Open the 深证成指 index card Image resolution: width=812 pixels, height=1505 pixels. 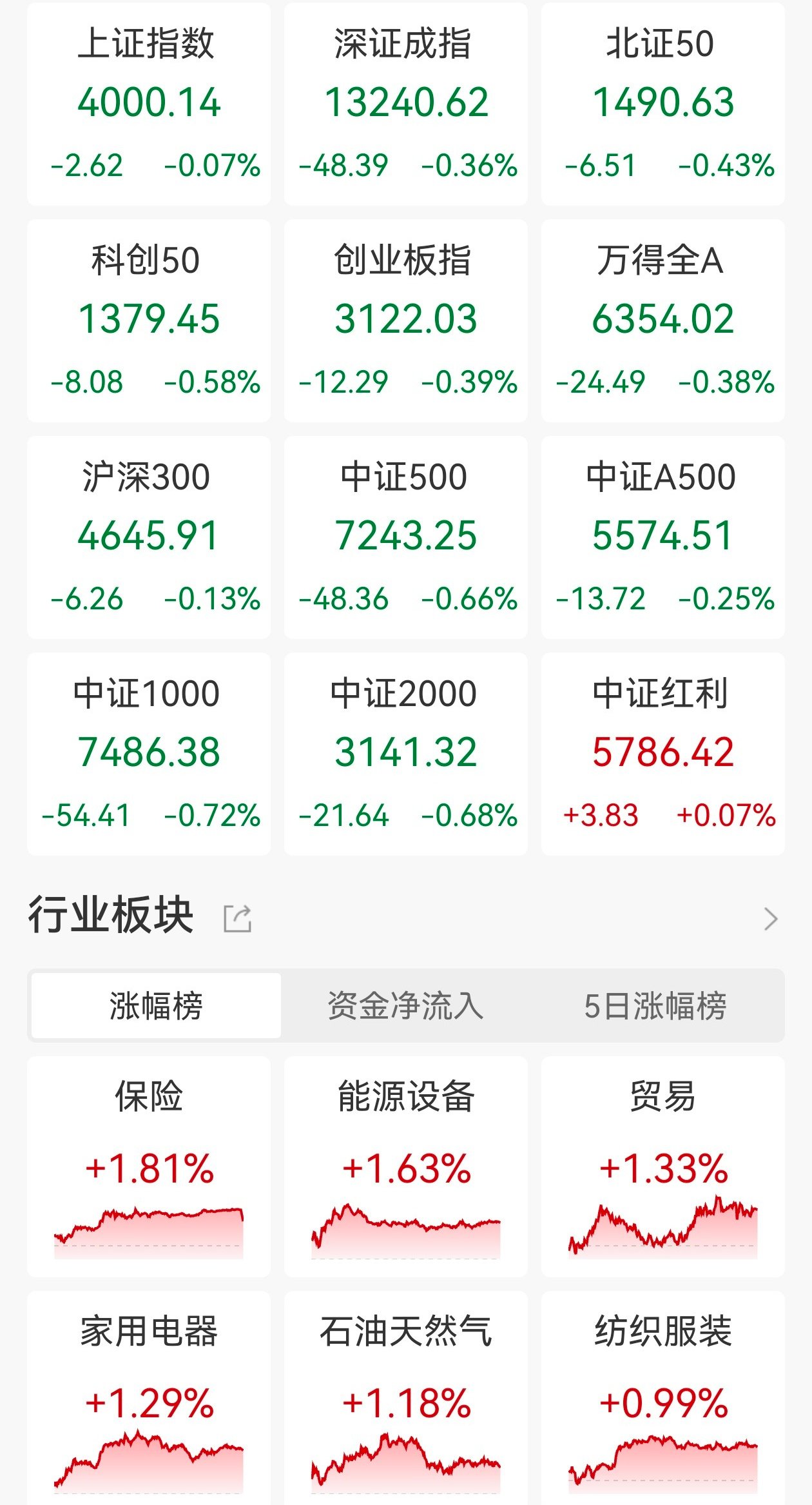(x=406, y=103)
